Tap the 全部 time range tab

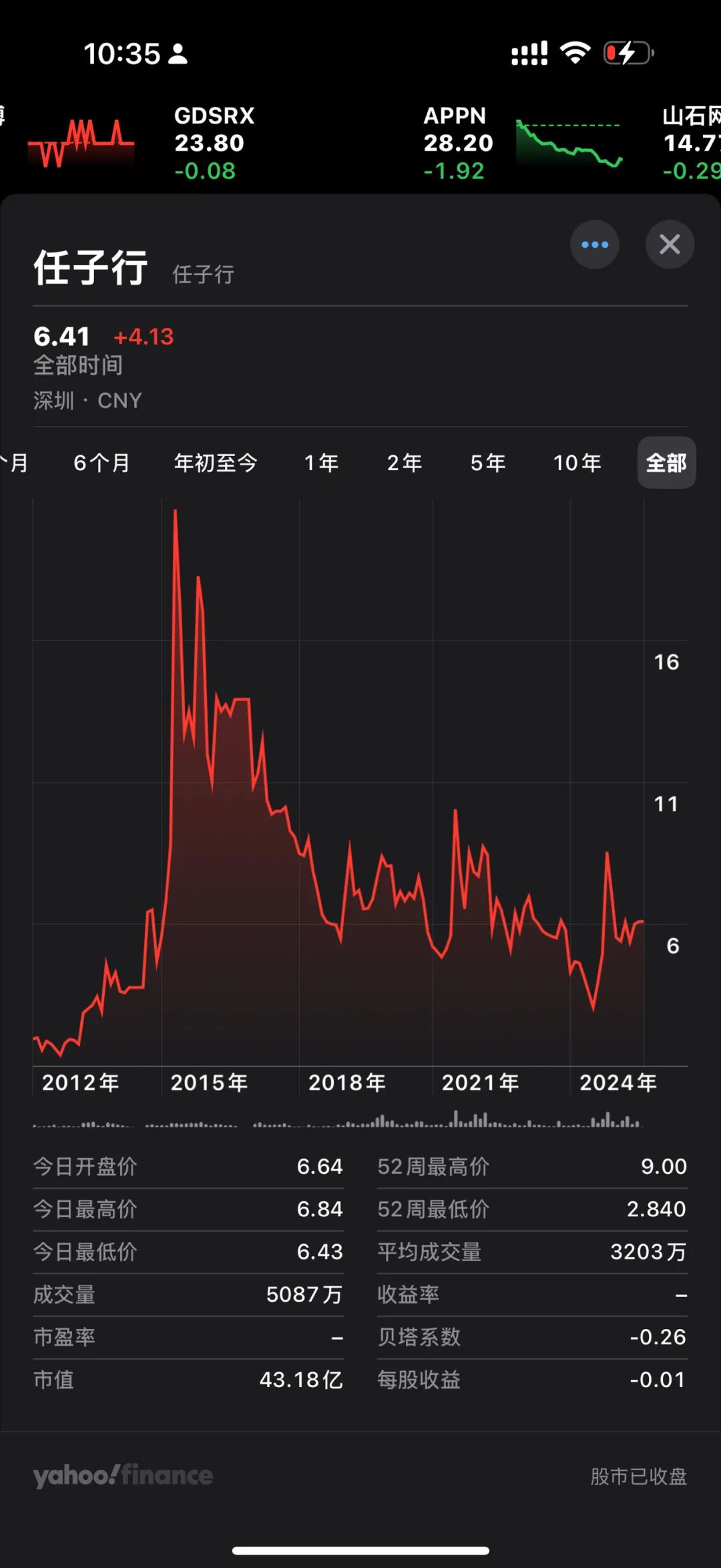[x=666, y=463]
